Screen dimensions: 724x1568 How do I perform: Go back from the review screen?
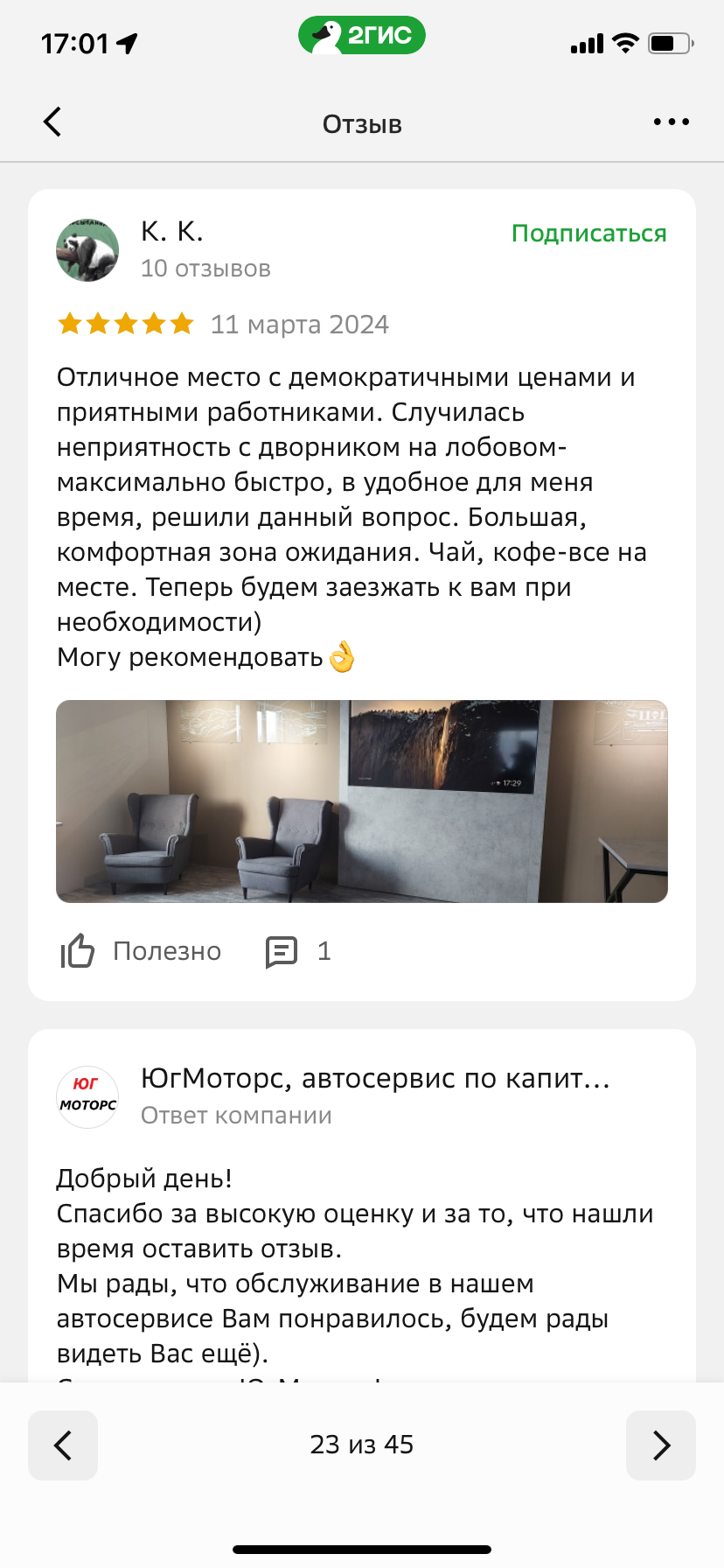click(53, 122)
